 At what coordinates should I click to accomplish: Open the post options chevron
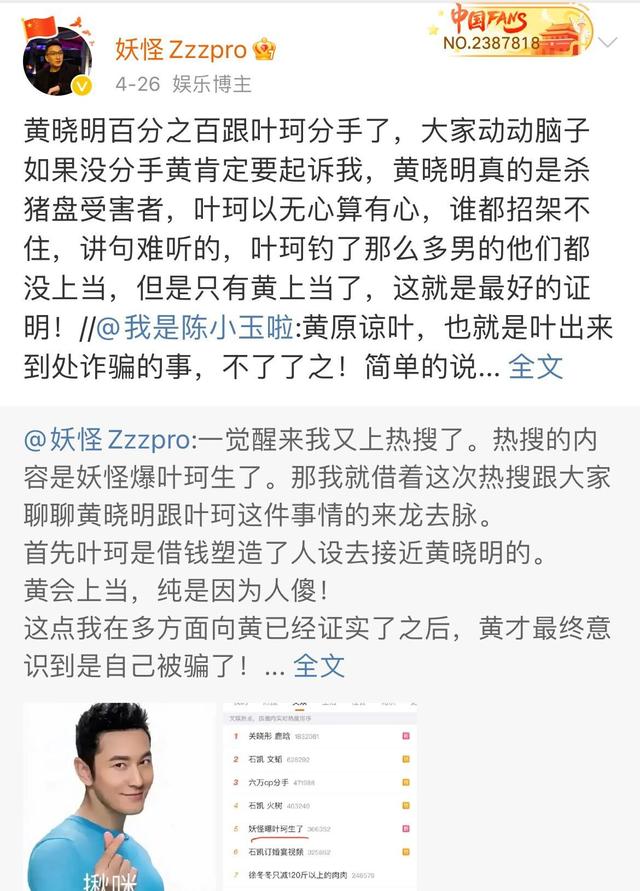(608, 42)
